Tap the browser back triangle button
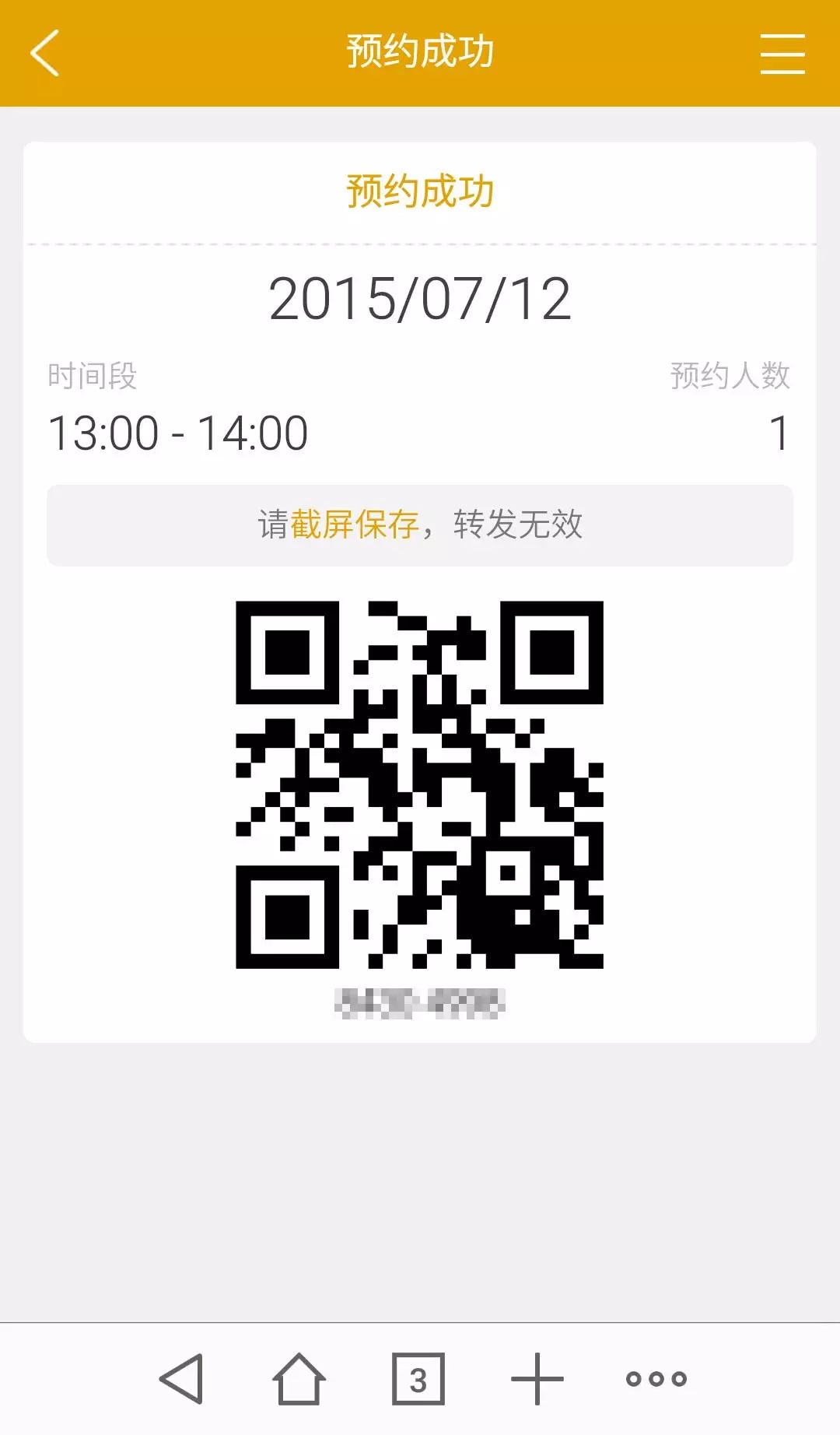Screen dimensions: 840x1435 tap(182, 1379)
